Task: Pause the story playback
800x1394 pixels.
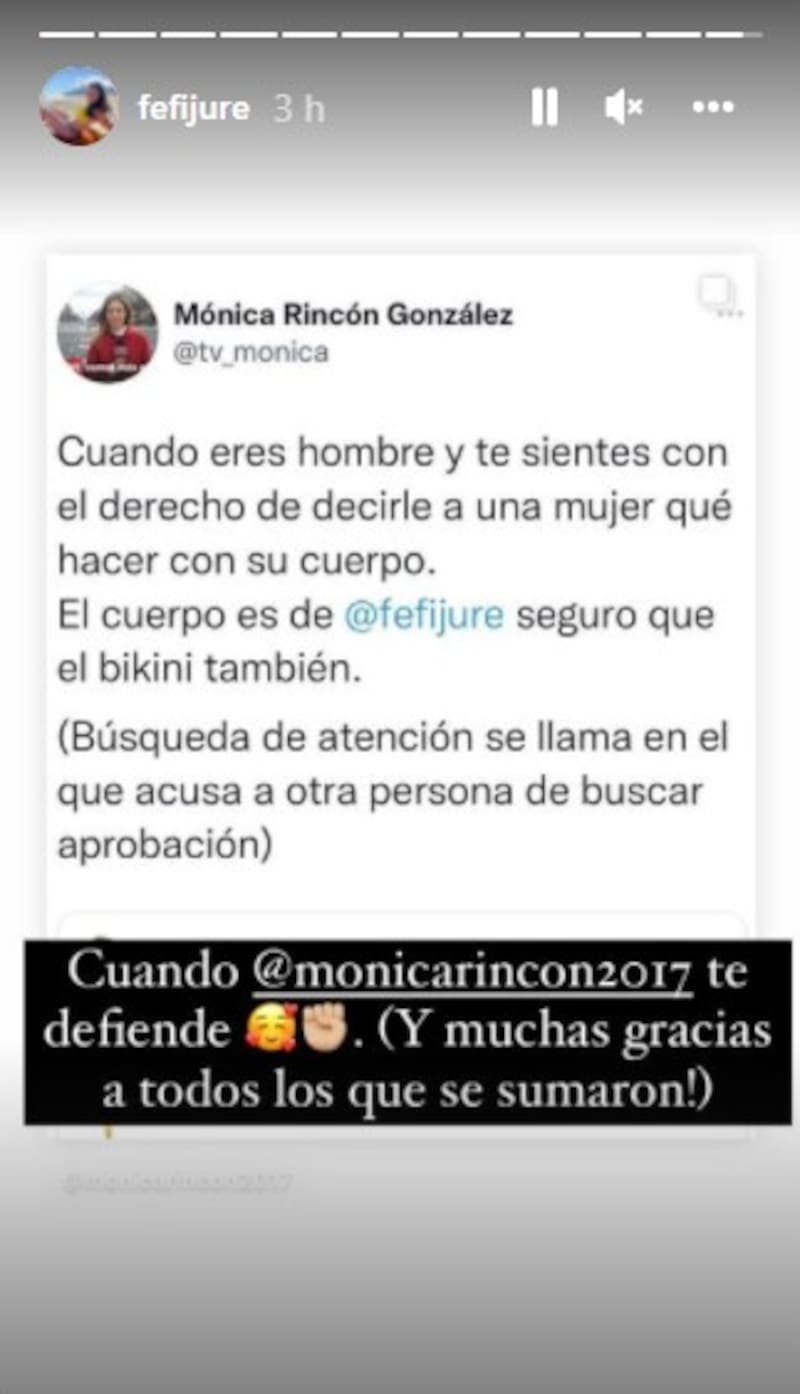Action: pos(544,106)
